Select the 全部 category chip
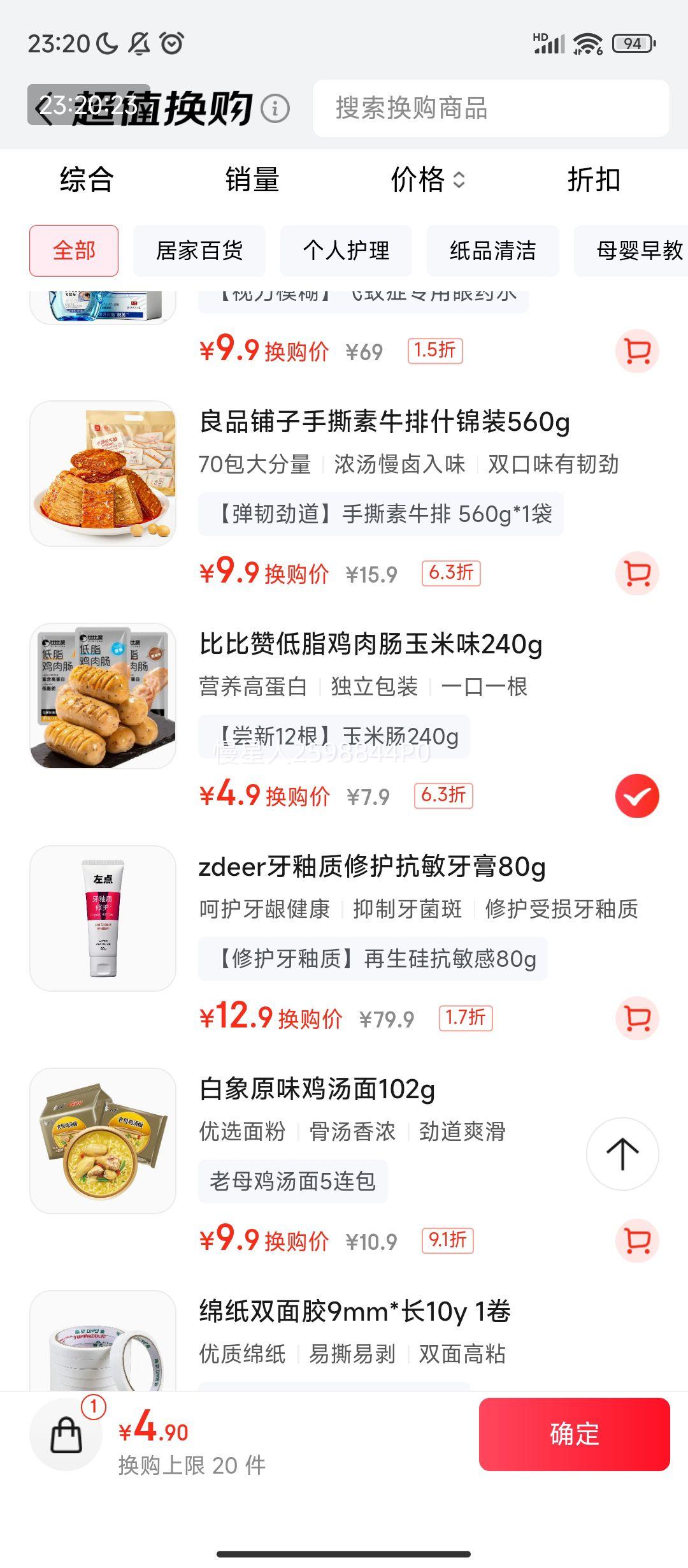This screenshot has height=1568, width=688. pos(74,250)
